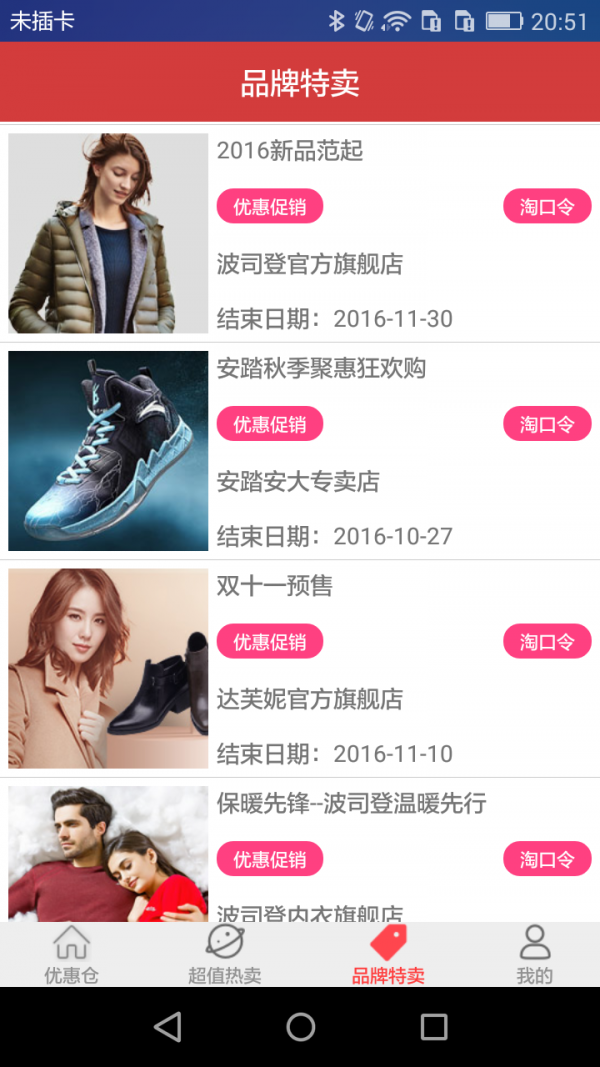
Task: Tap 优惠促销 for 2016新品范起
Action: [x=270, y=207]
